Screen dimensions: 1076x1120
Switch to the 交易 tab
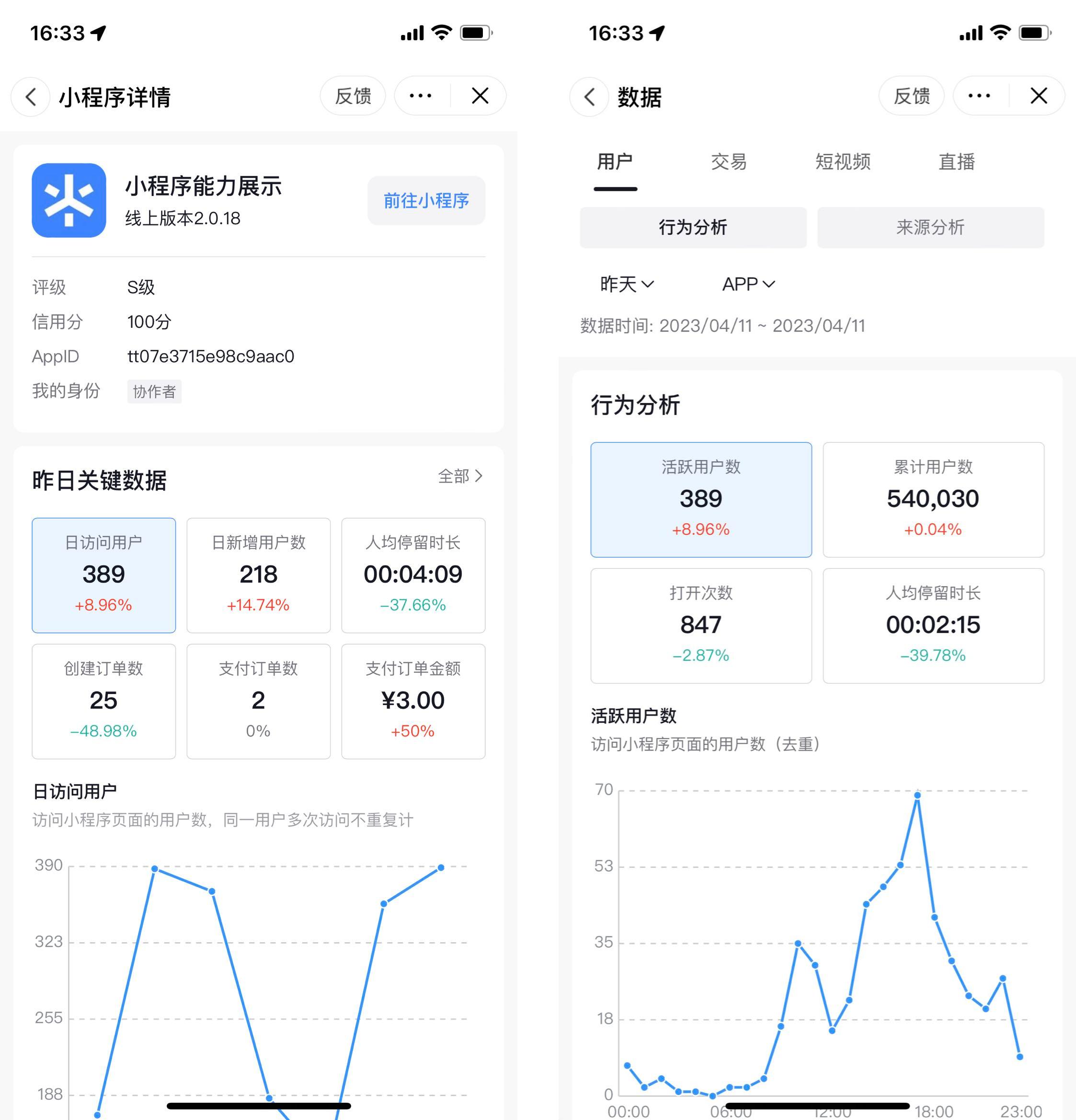(x=728, y=162)
